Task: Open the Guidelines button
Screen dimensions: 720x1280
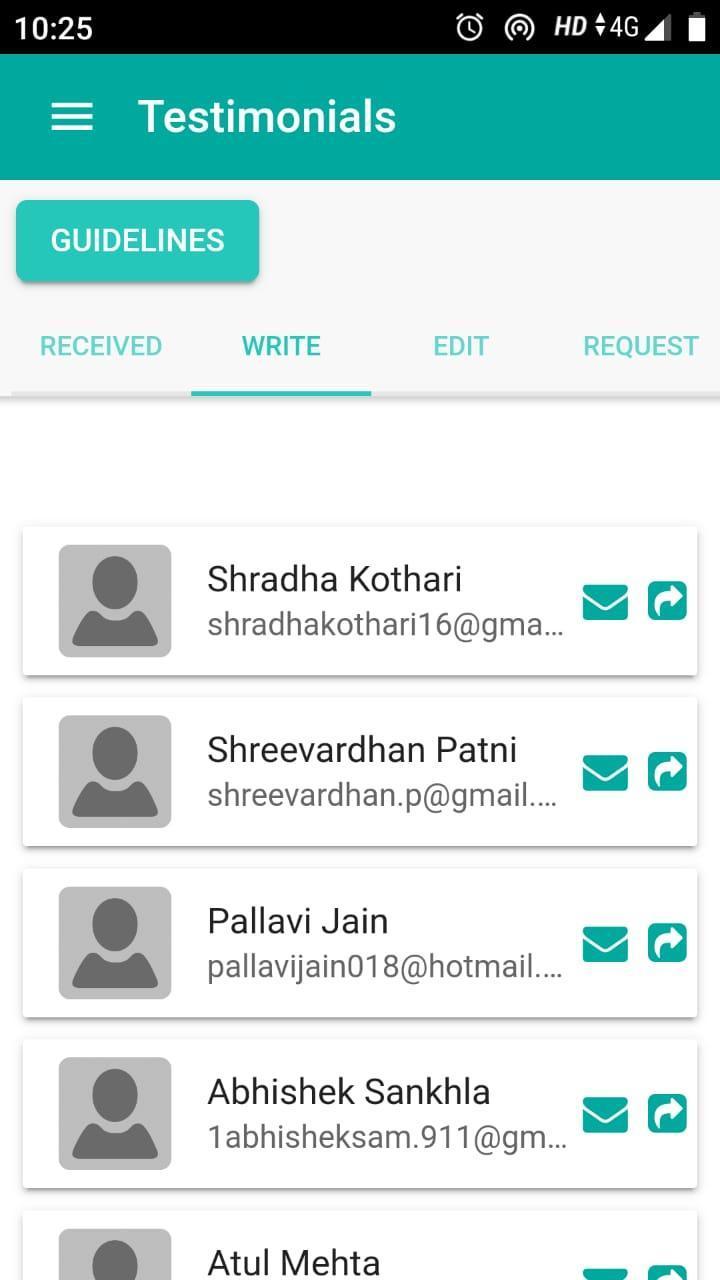Action: pos(138,241)
